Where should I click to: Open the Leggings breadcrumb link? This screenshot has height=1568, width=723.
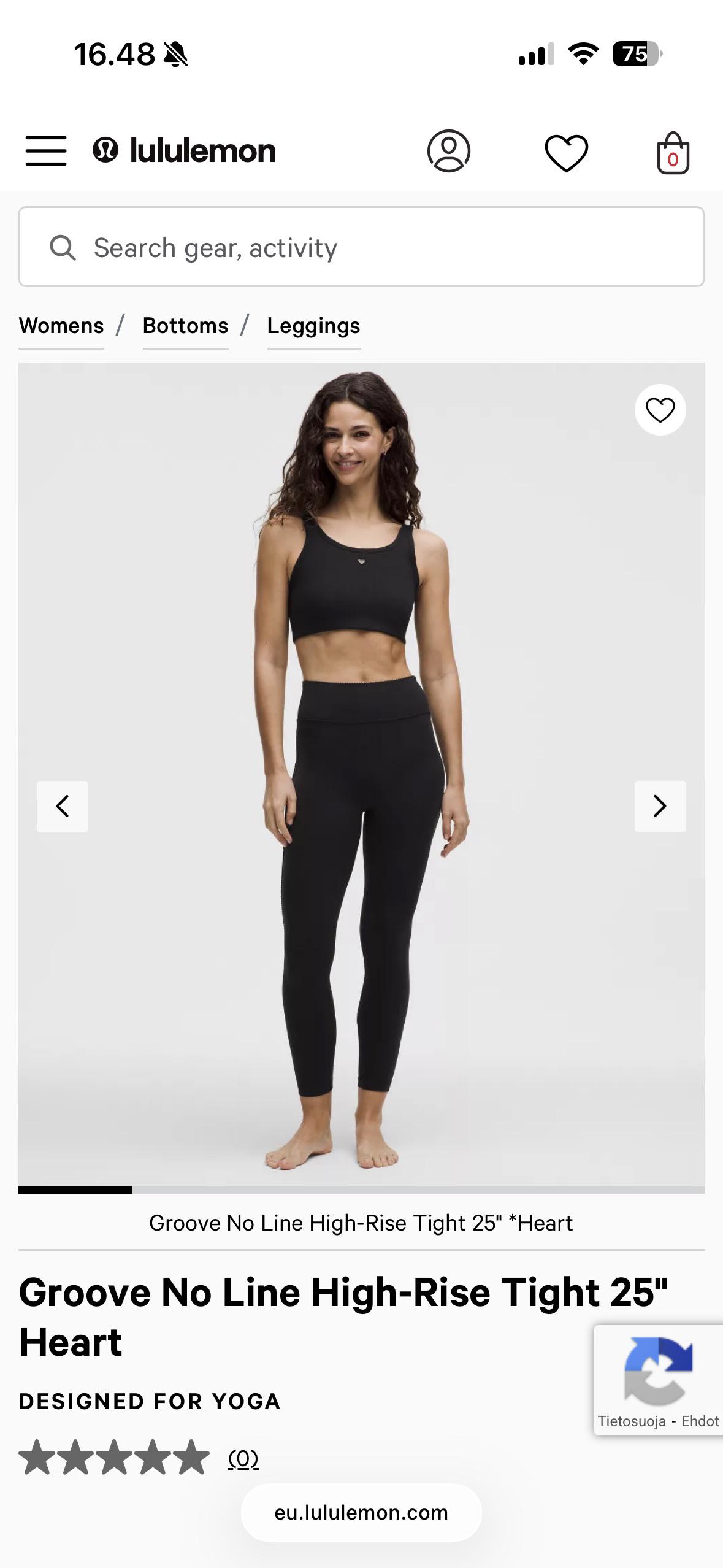313,326
